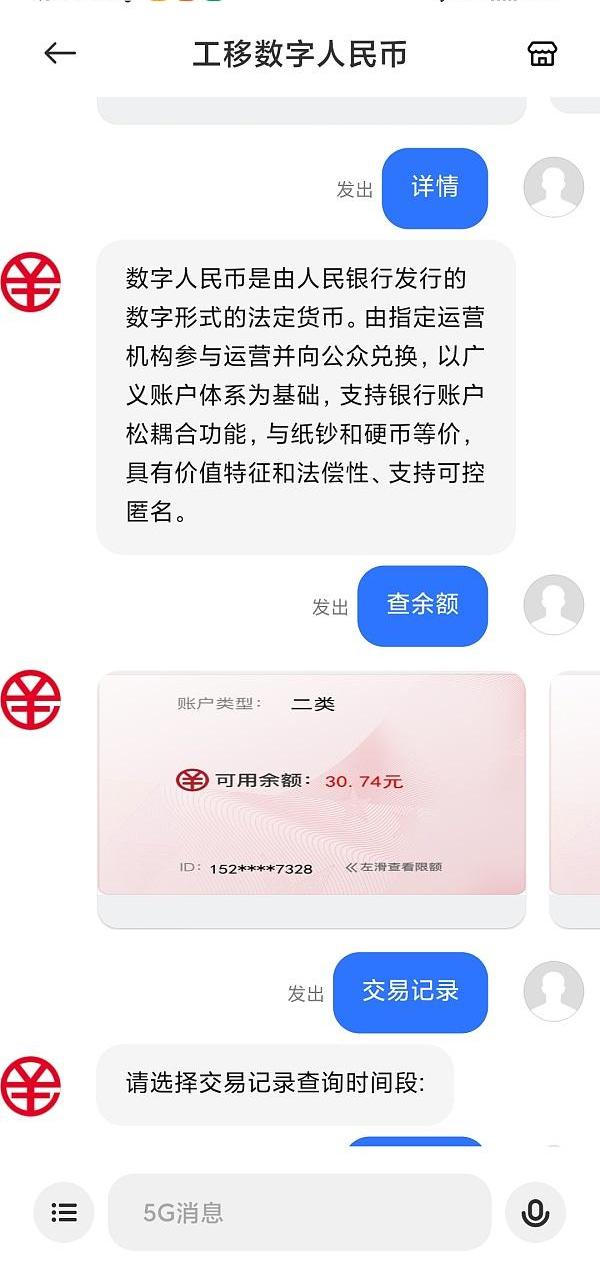The height and width of the screenshot is (1273, 600).
Task: Focus the 5G消息 message input field
Action: (300, 1212)
